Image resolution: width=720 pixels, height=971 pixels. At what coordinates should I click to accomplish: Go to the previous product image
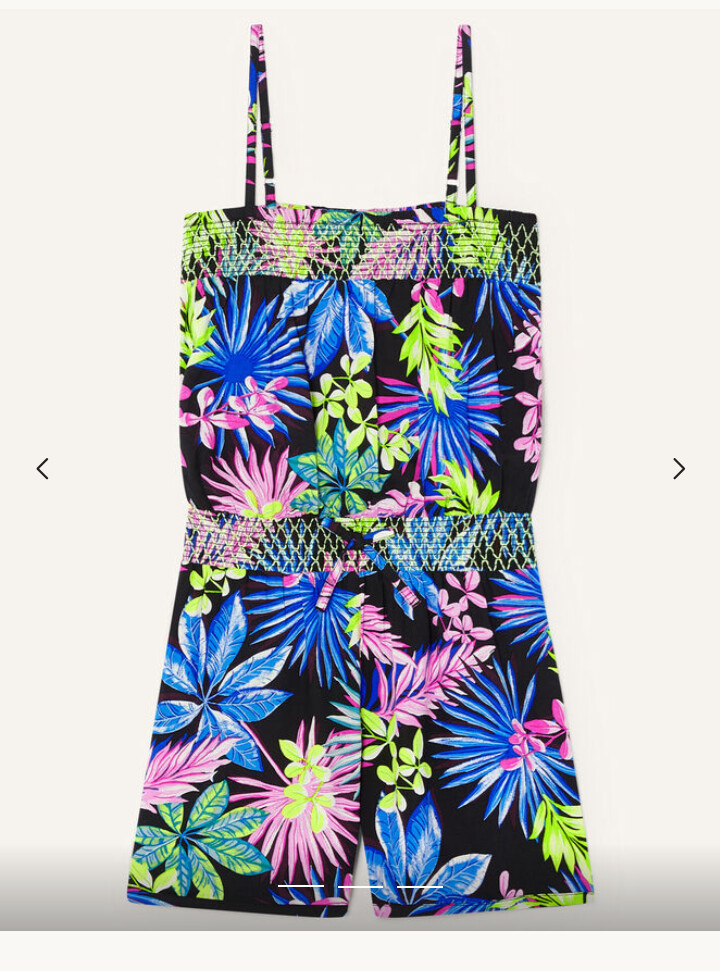[x=42, y=468]
